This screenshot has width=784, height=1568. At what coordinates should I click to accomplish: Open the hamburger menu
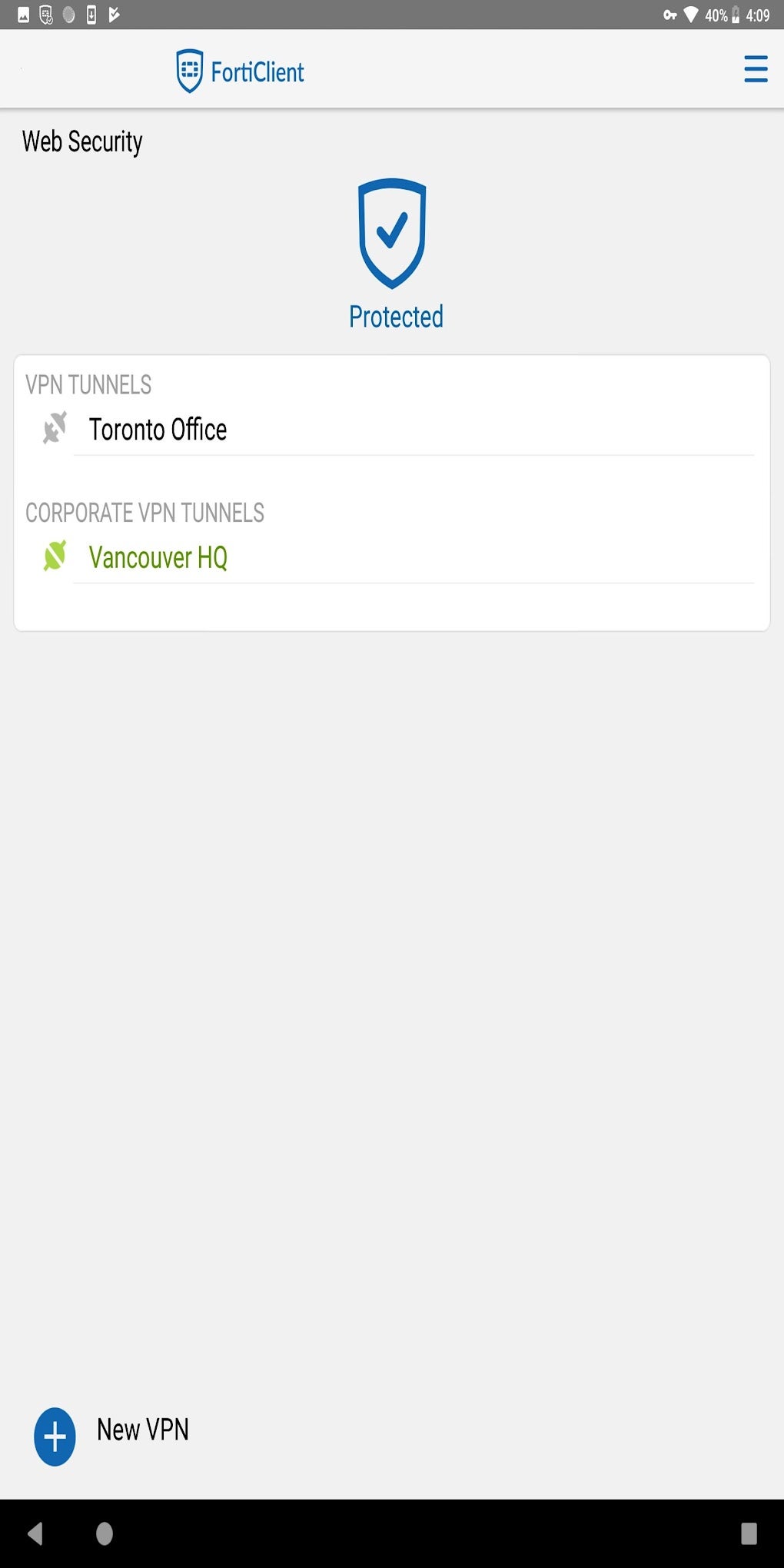[x=756, y=69]
